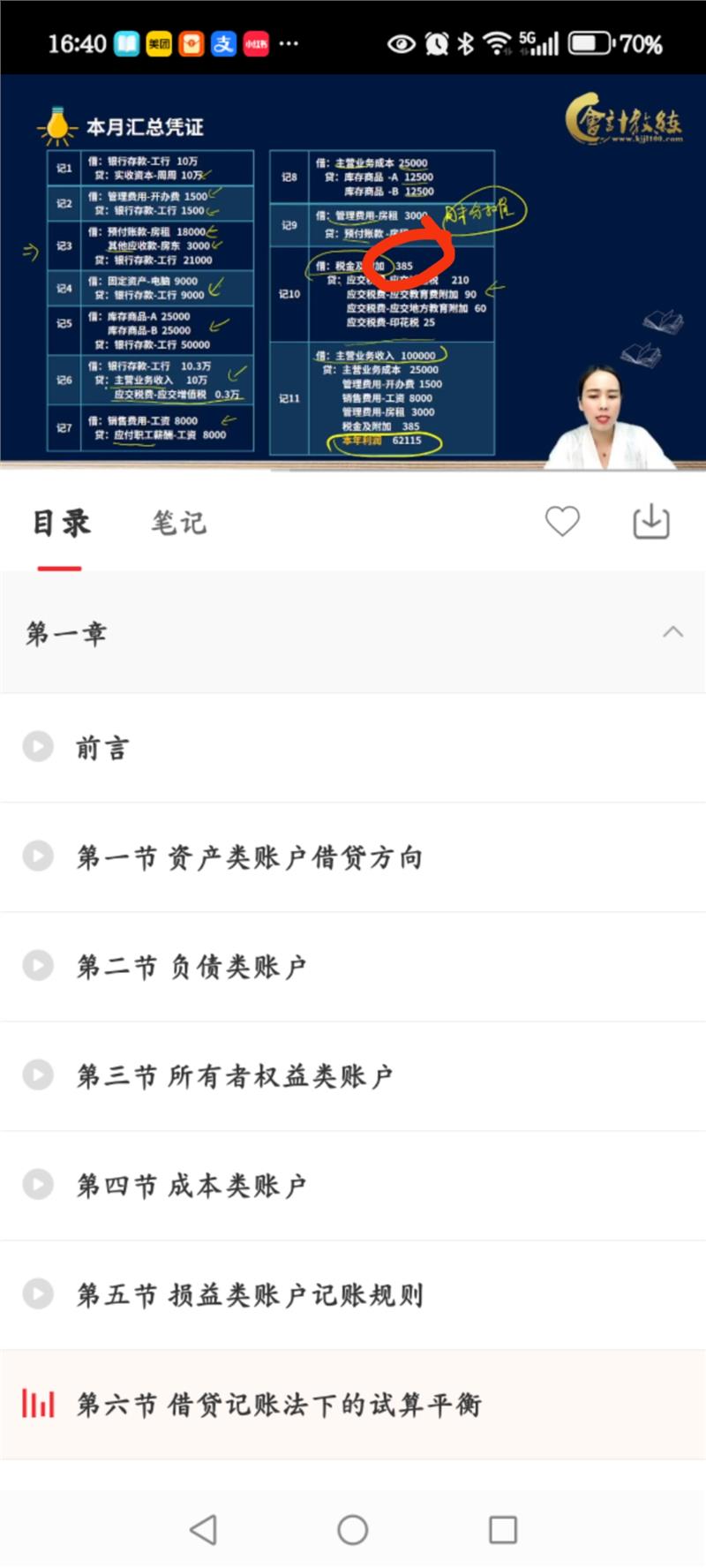Play 第五节 损益类账户记账规则
This screenshot has height=1568, width=706.
249,1295
